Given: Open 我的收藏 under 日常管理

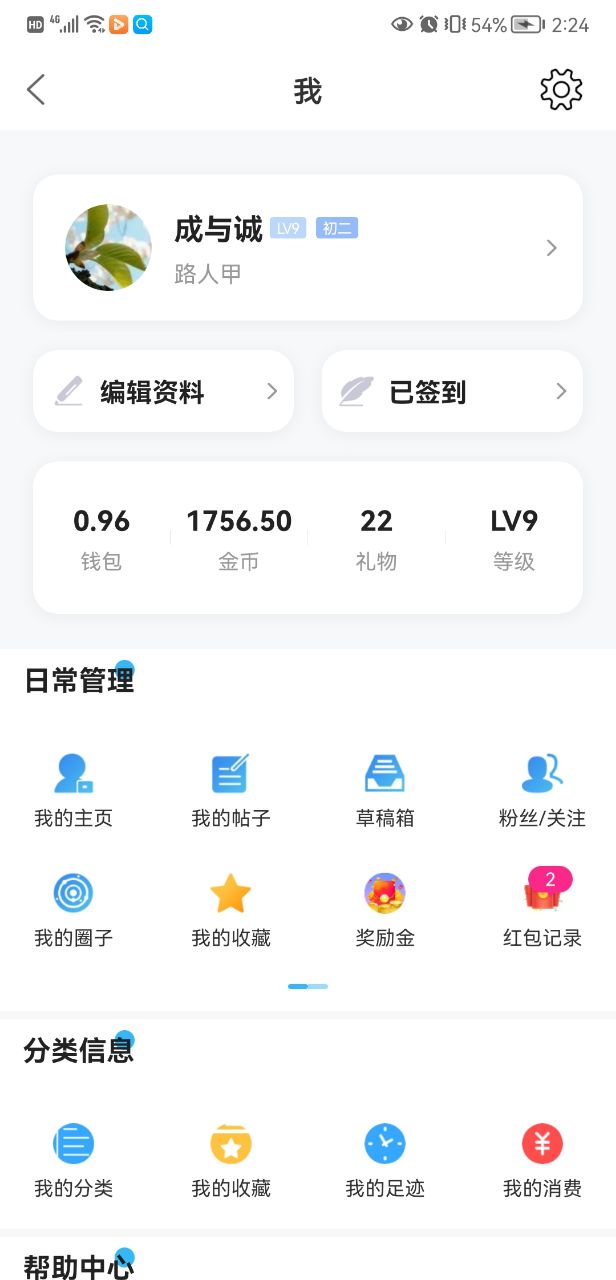Looking at the screenshot, I should coord(231,911).
